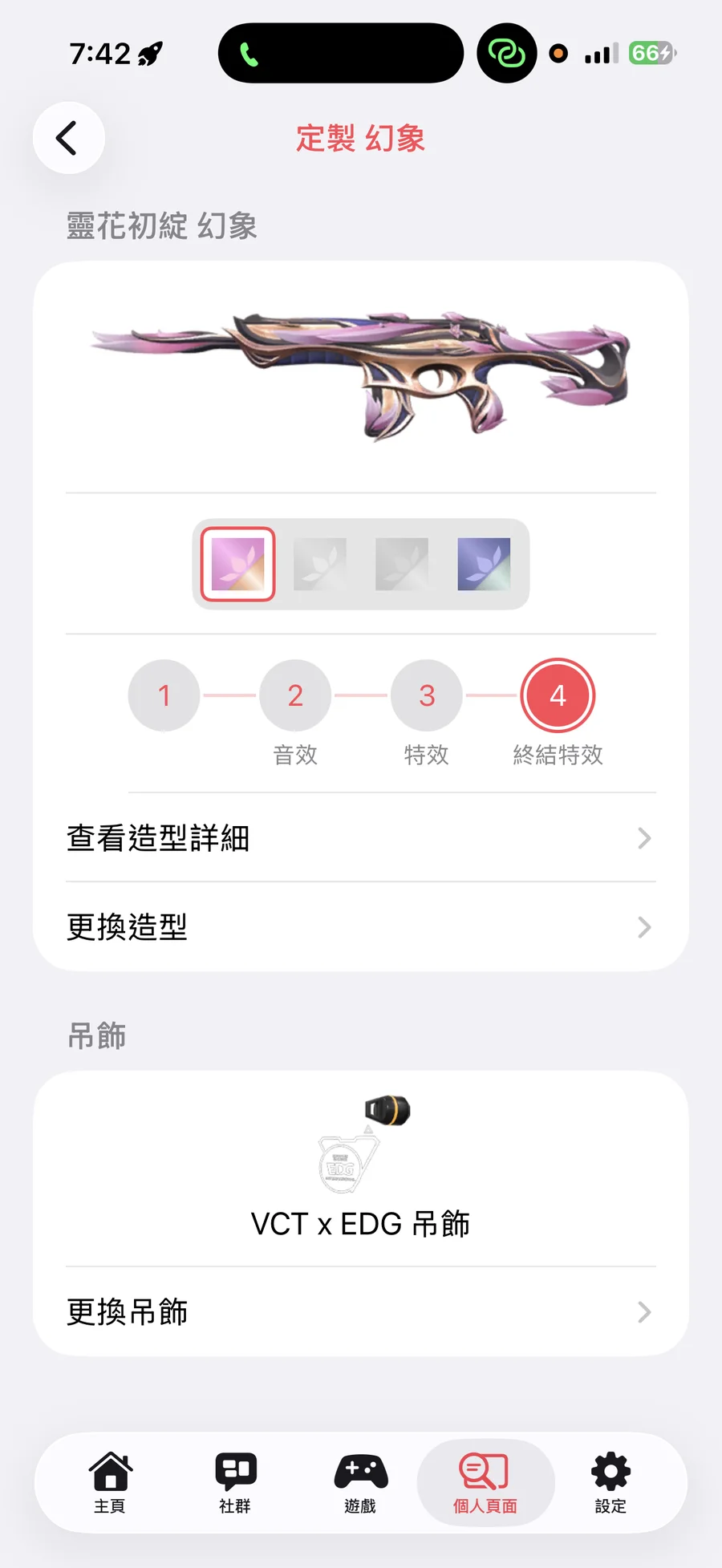
Task: Select the pink-gold color variant
Action: pos(237,564)
